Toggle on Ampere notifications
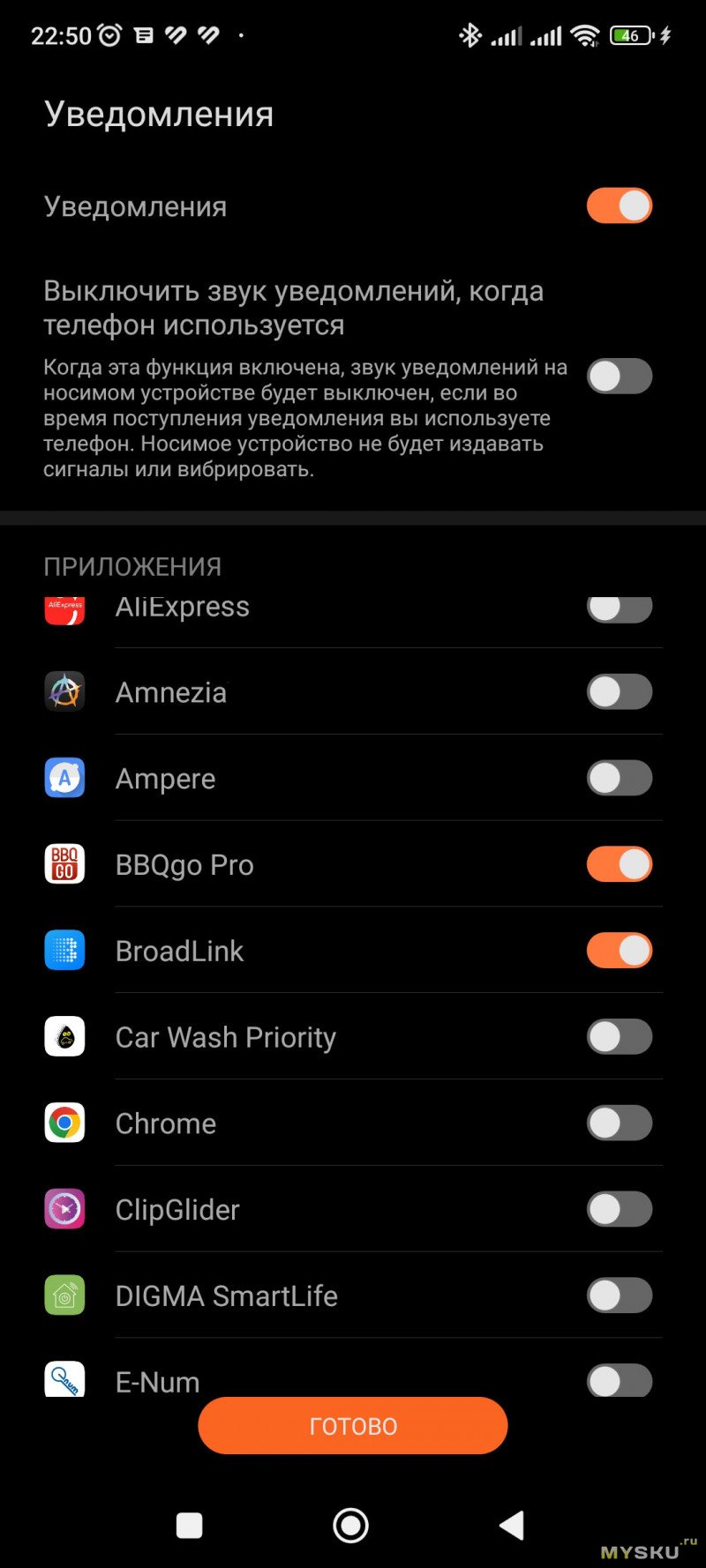The width and height of the screenshot is (706, 1568). 619,779
